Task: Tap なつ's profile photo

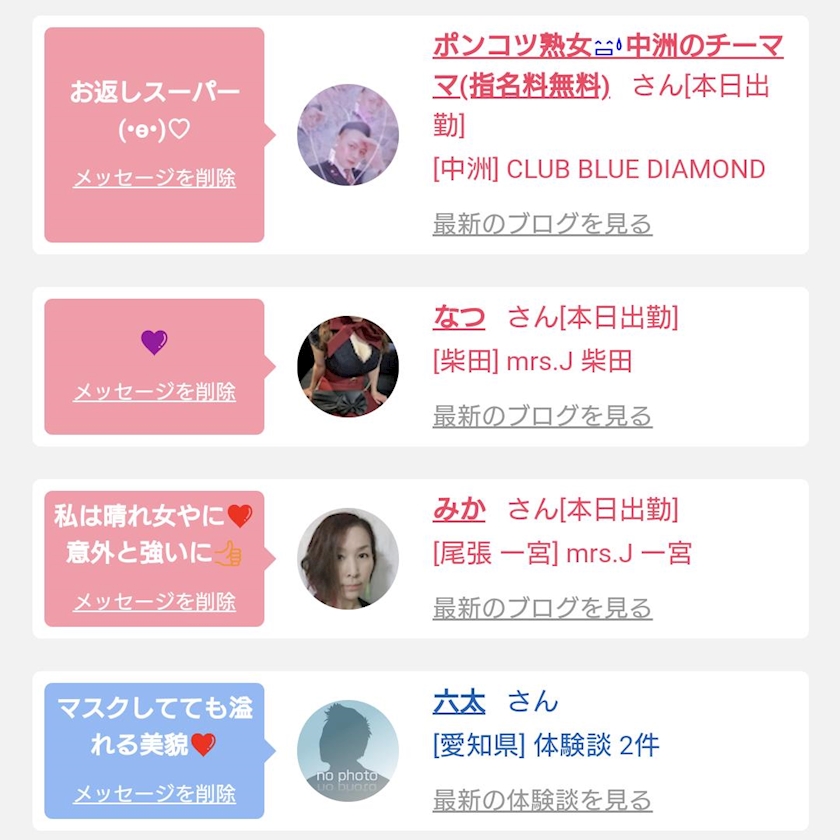Action: (348, 366)
